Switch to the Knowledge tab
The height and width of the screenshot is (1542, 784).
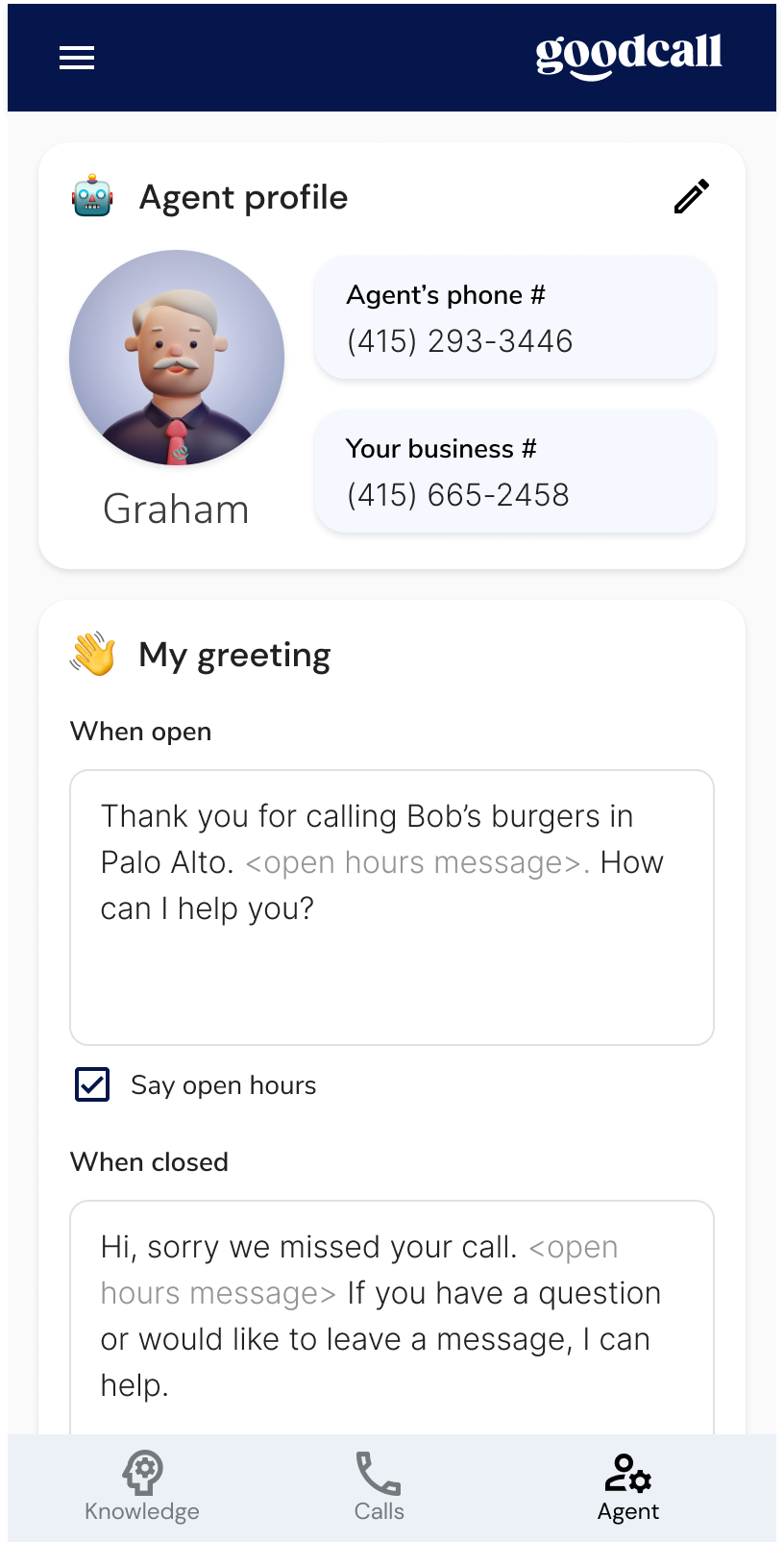tap(142, 1486)
